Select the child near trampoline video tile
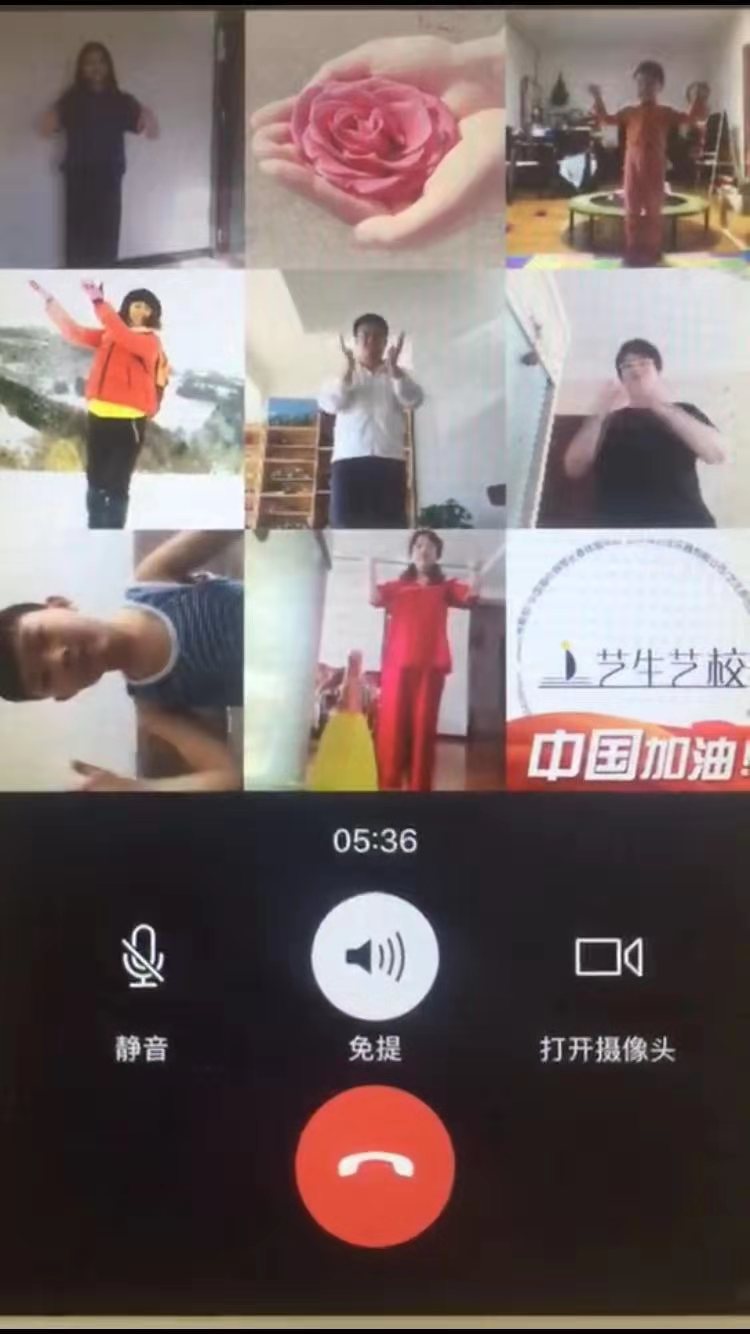This screenshot has height=1334, width=750. (x=628, y=140)
